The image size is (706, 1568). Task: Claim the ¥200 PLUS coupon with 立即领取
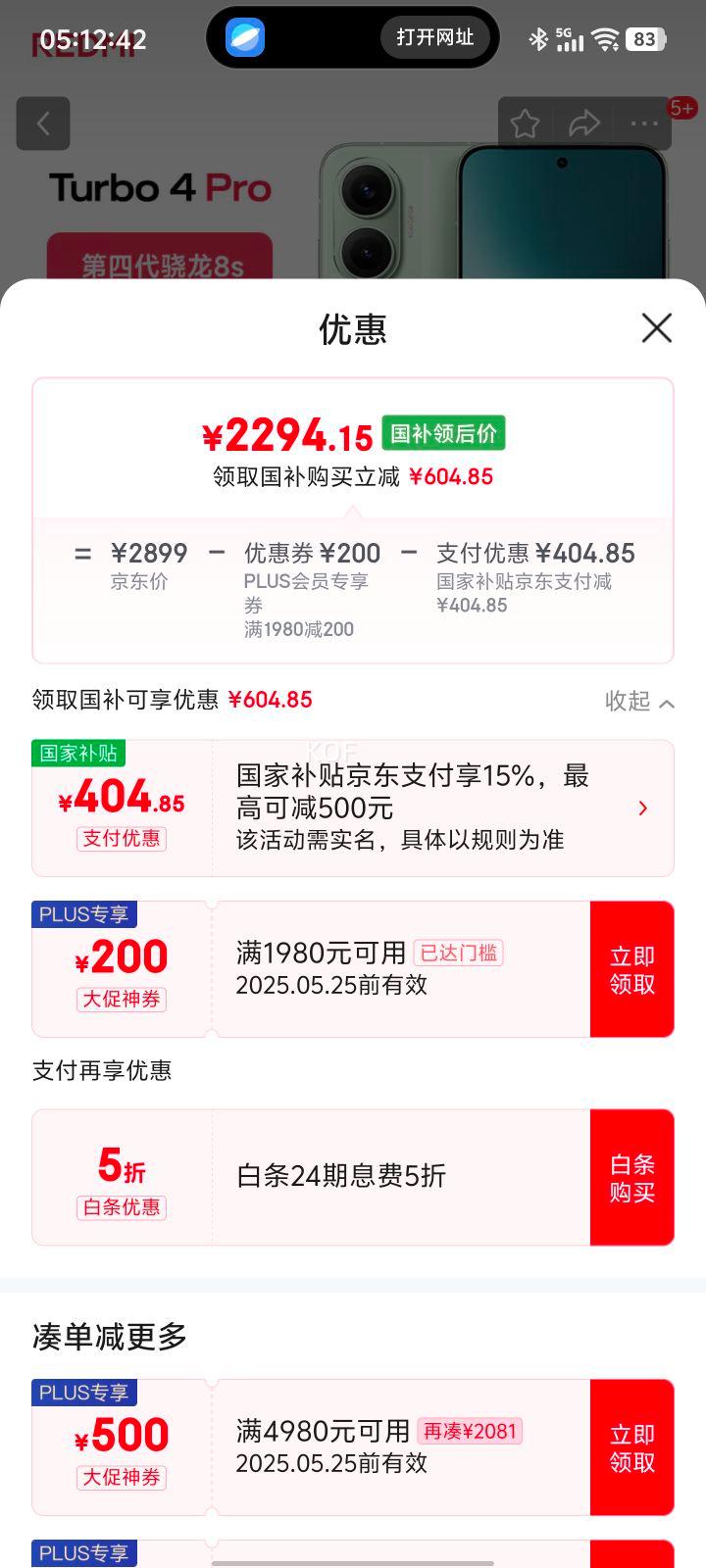point(631,969)
